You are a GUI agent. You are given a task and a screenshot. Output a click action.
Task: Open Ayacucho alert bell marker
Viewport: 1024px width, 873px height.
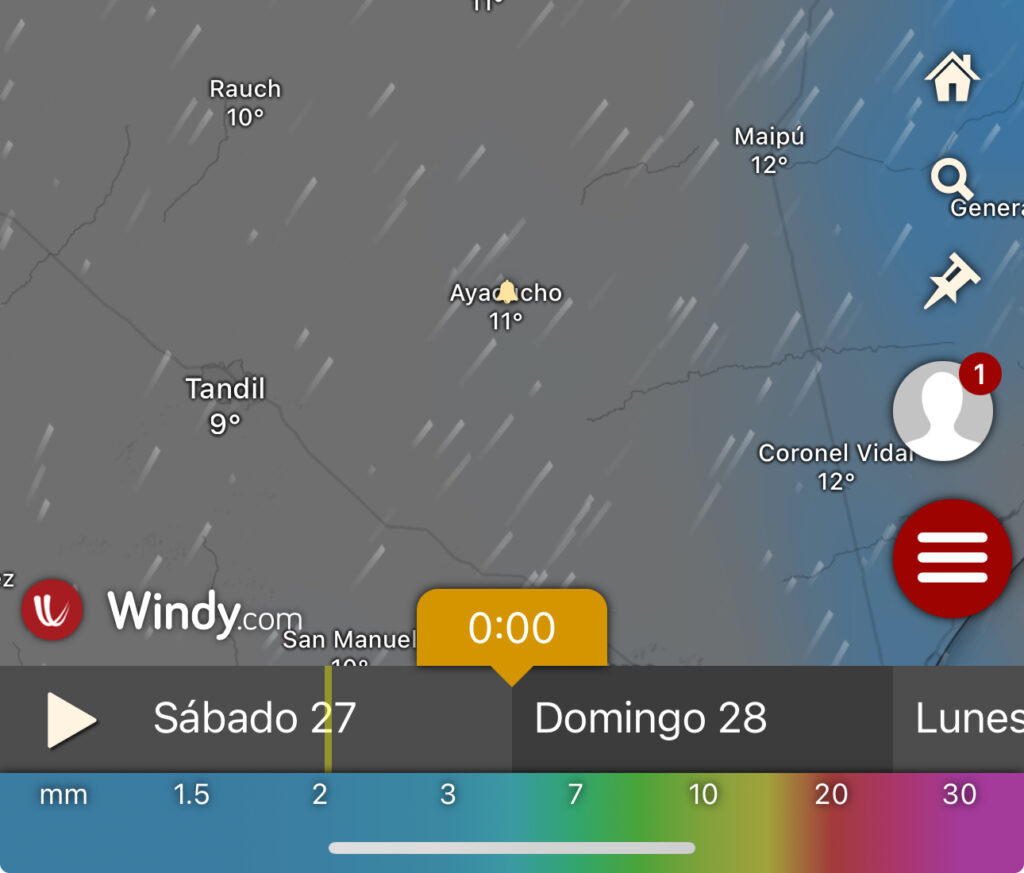507,292
